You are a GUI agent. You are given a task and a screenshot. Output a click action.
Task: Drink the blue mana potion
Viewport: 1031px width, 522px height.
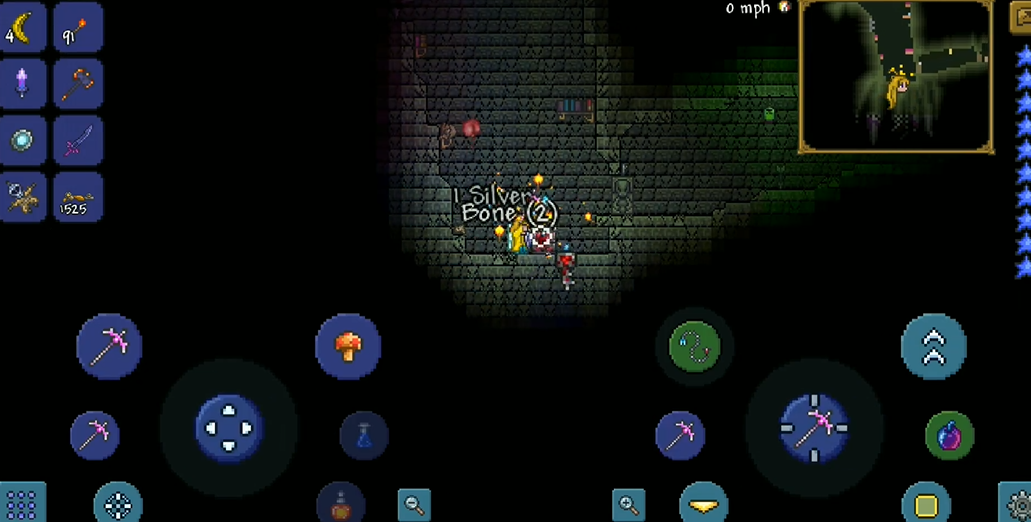tap(364, 435)
